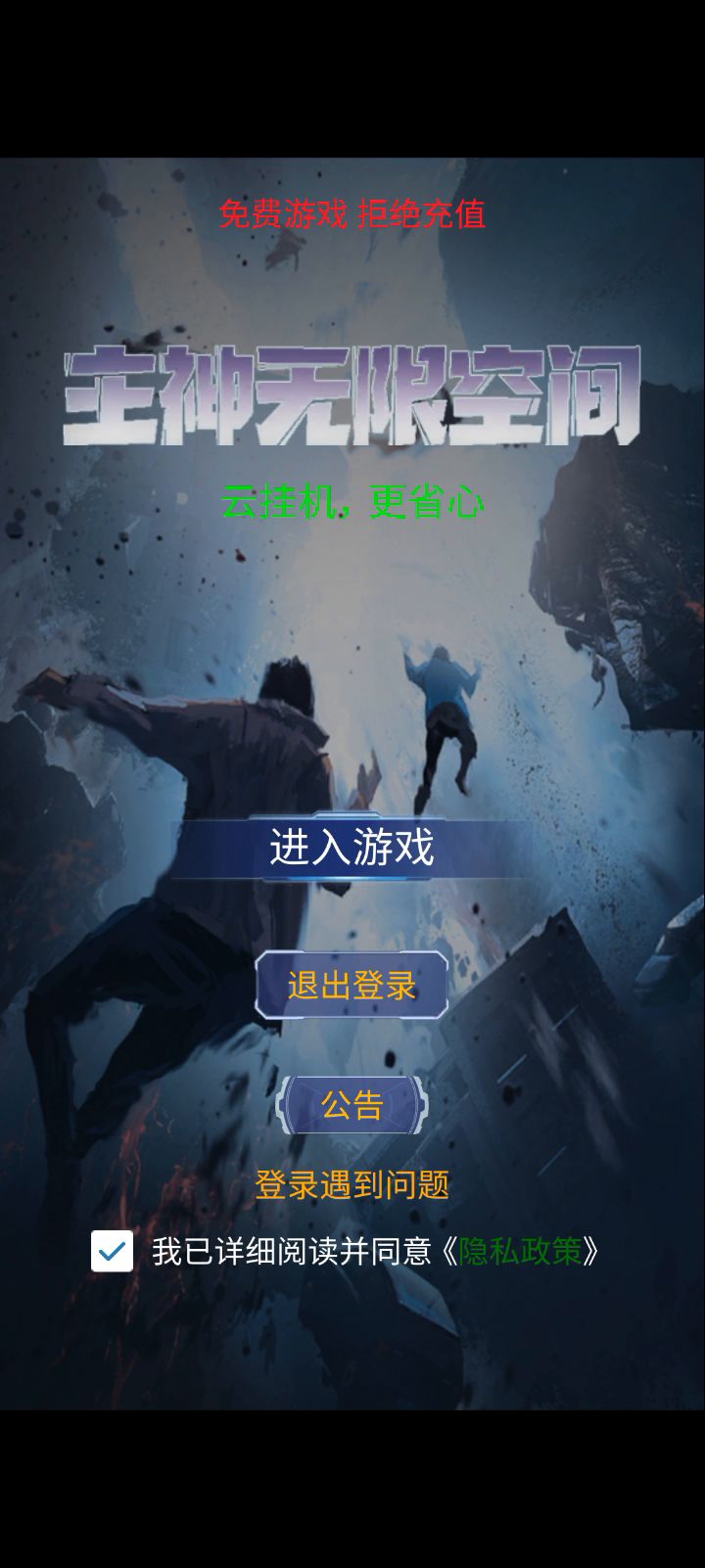Open the 公告 announcement
Screen dimensions: 705x1568
click(x=352, y=1105)
